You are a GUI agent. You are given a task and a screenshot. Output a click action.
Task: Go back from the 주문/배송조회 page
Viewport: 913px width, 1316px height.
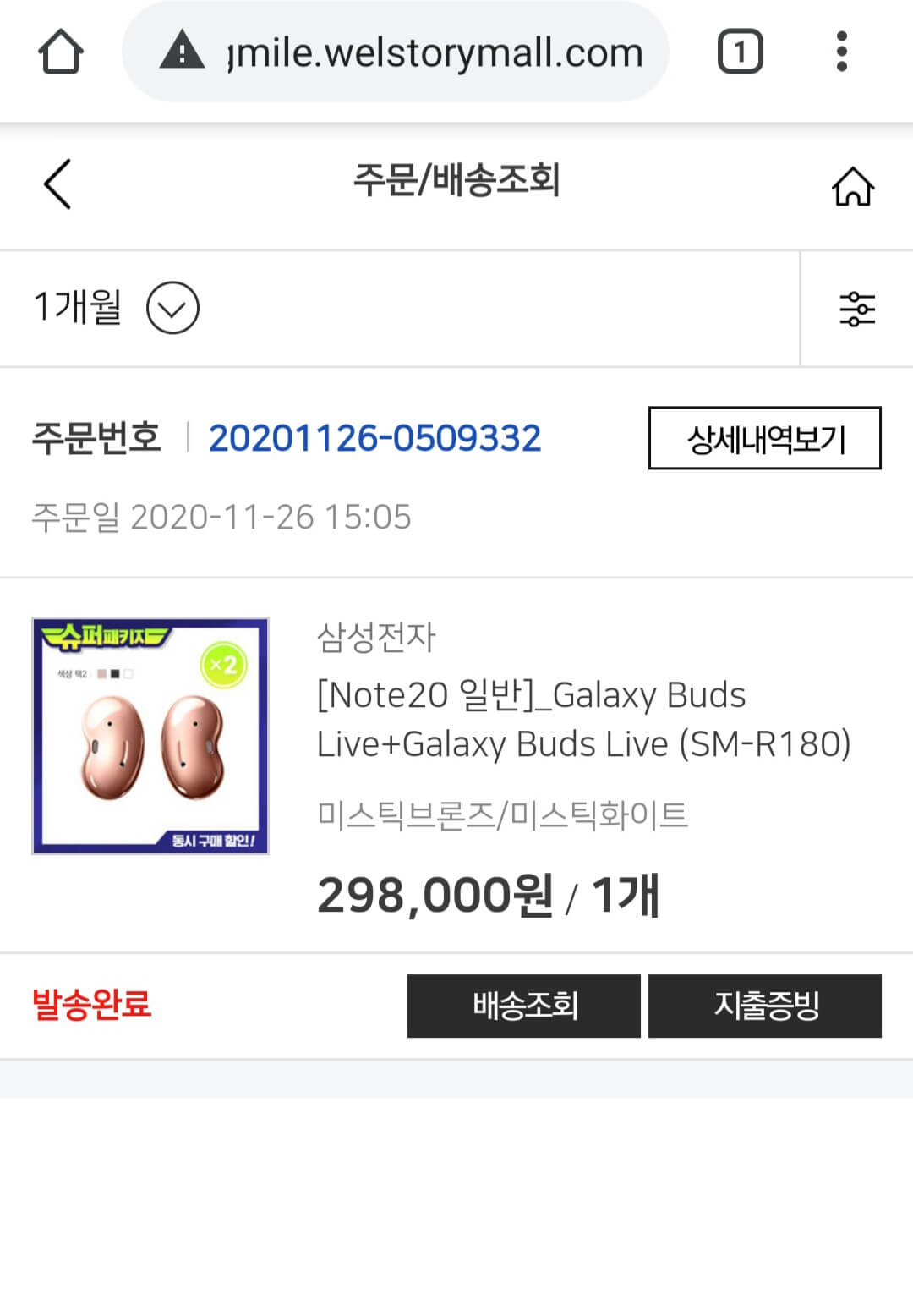point(57,184)
